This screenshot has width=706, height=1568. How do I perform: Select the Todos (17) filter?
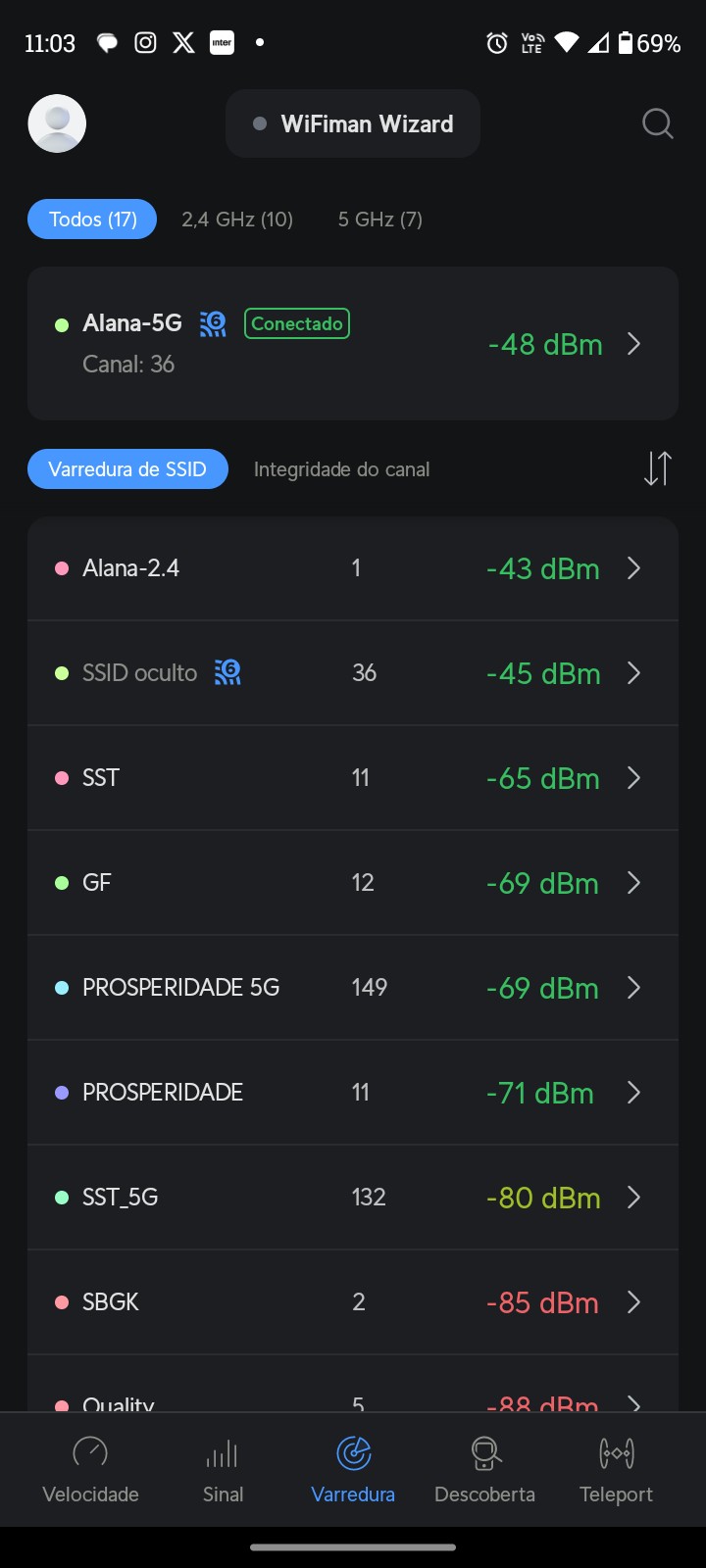tap(92, 220)
